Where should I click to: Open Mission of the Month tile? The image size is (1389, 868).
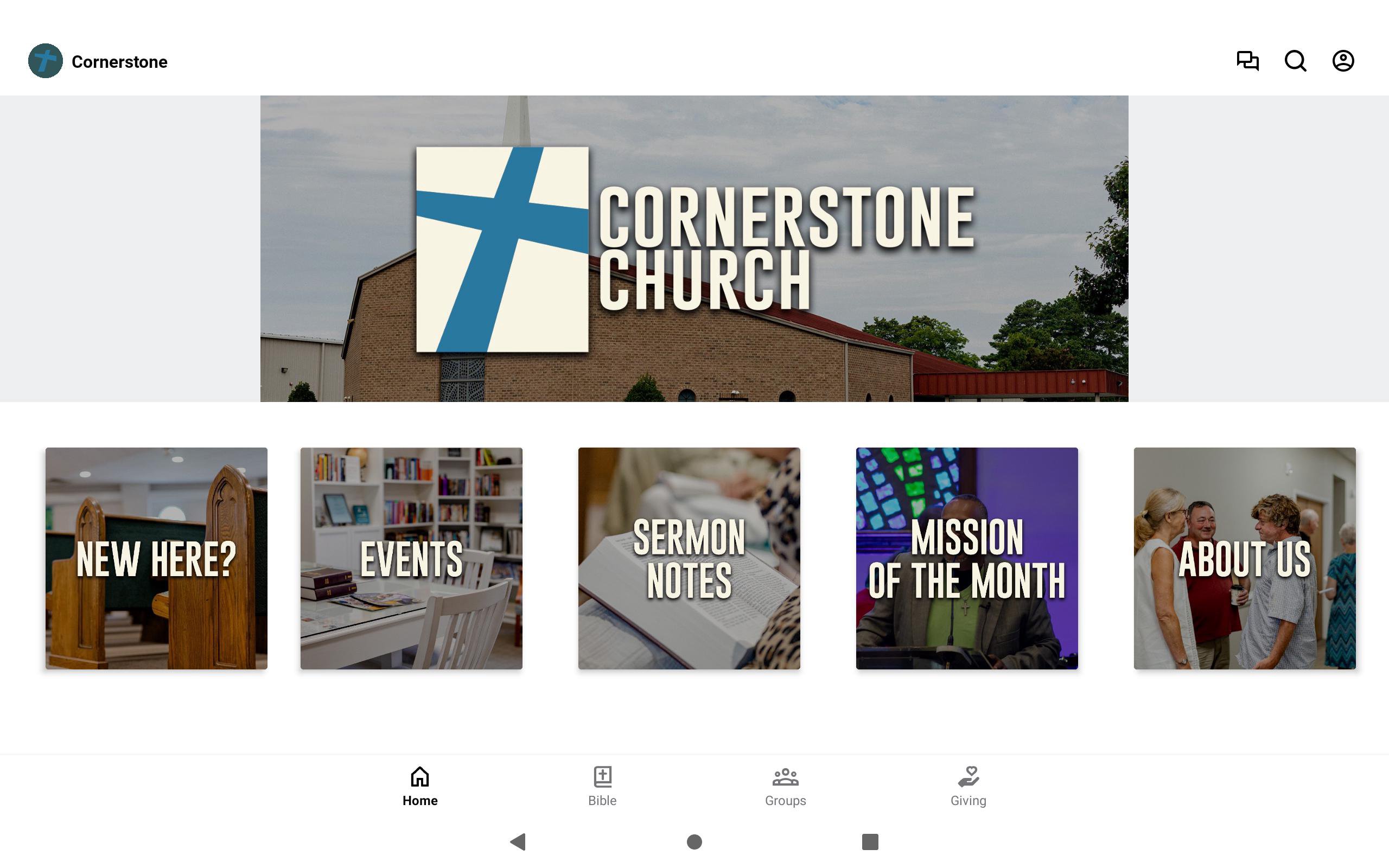966,558
